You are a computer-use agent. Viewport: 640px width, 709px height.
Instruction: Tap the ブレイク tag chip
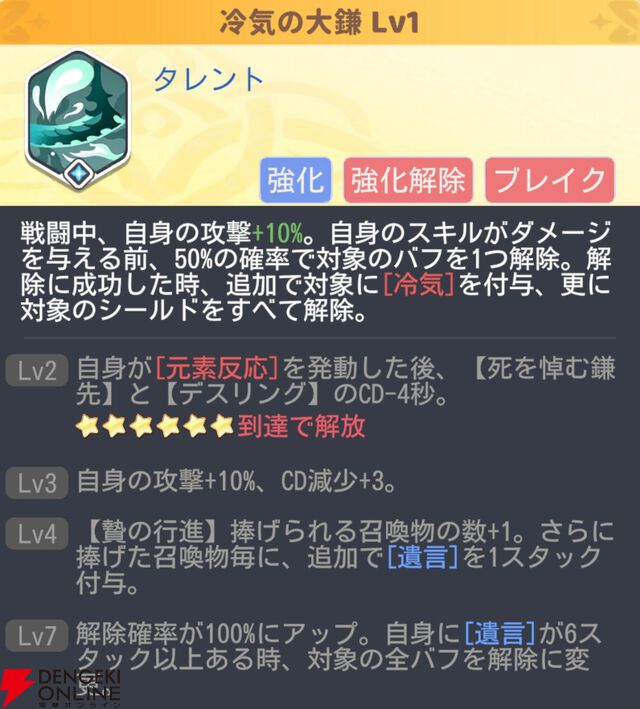tap(548, 180)
